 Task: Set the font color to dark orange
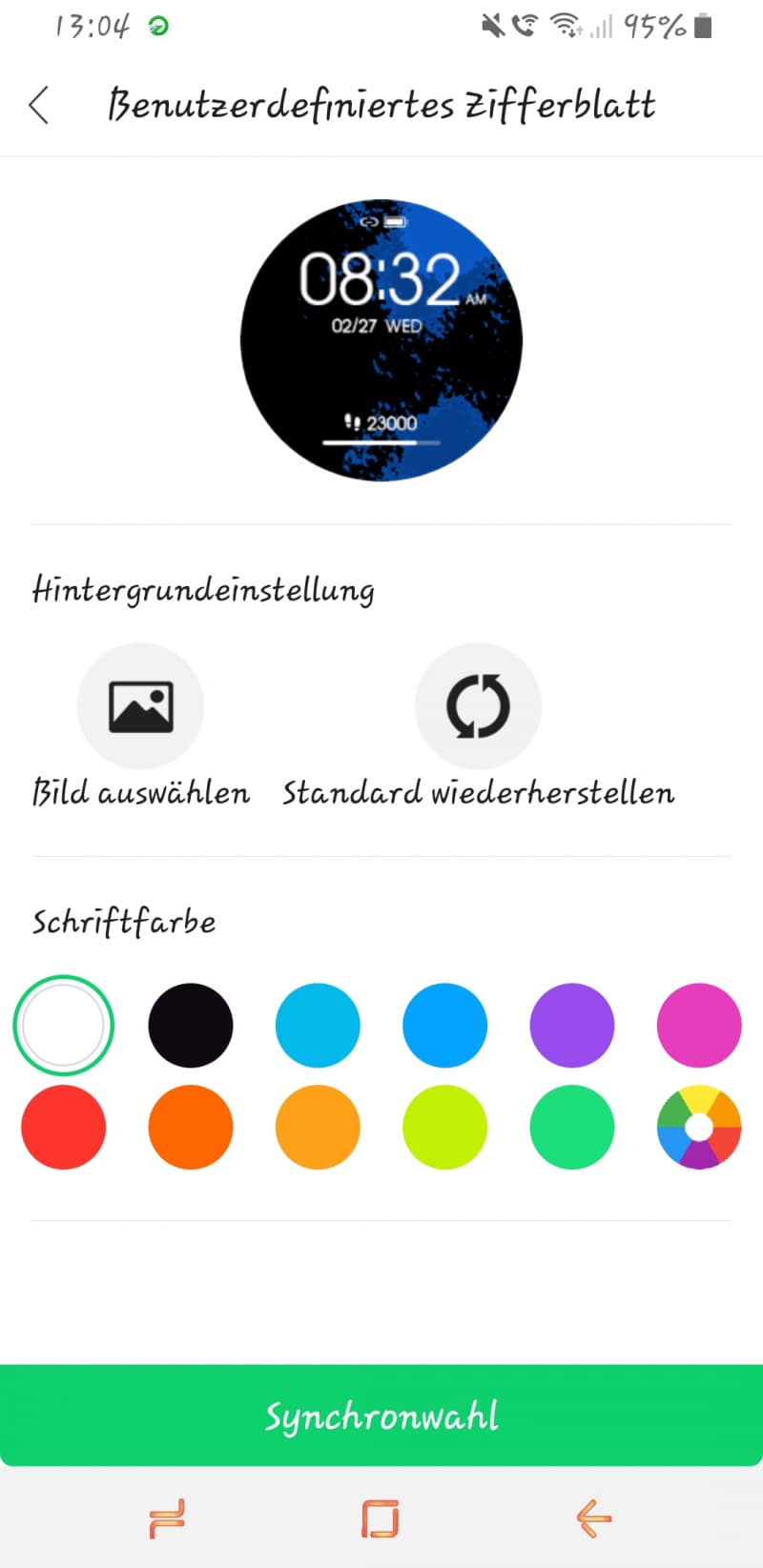click(x=191, y=1128)
